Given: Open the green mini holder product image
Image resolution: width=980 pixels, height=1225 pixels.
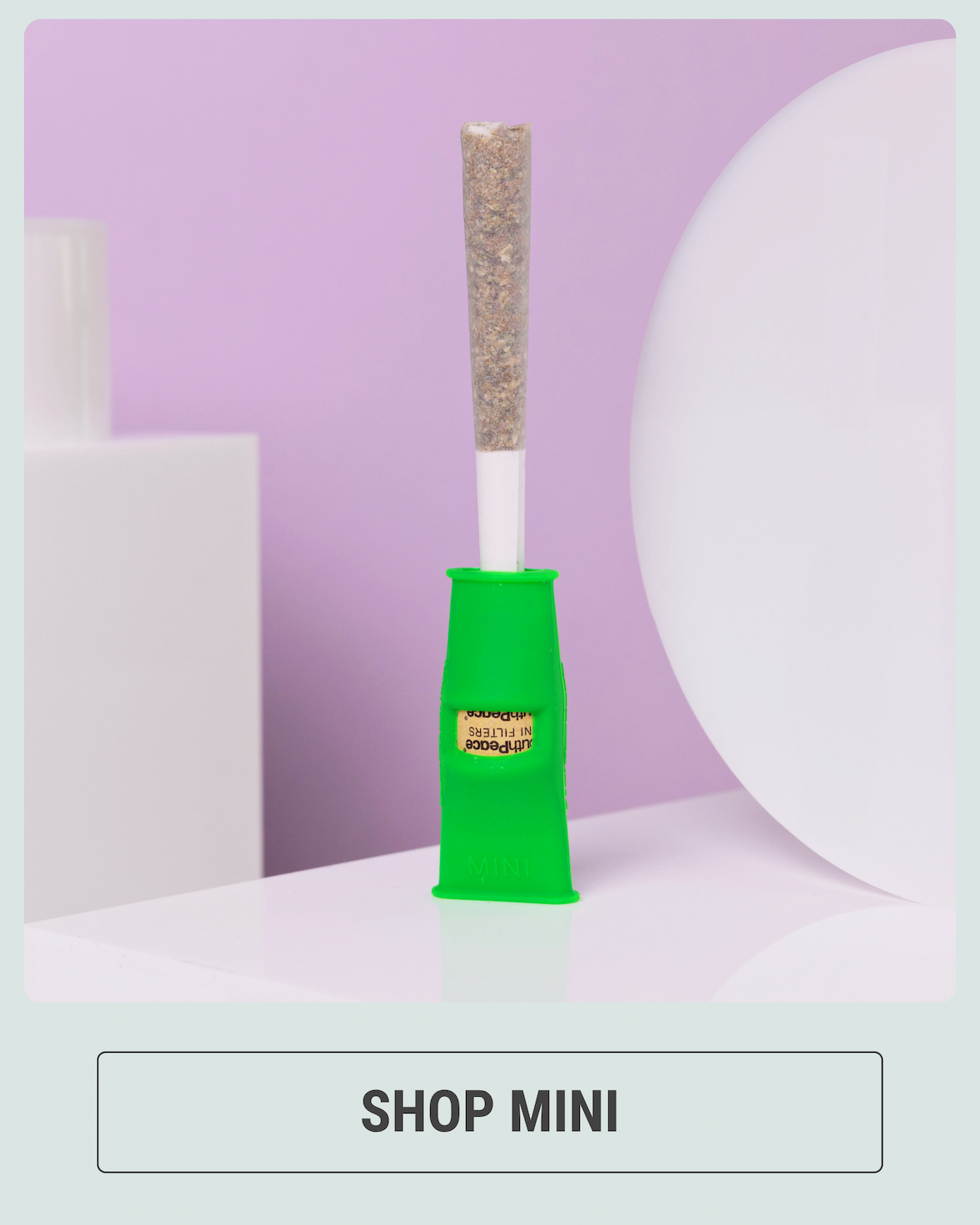Looking at the screenshot, I should pos(489,509).
